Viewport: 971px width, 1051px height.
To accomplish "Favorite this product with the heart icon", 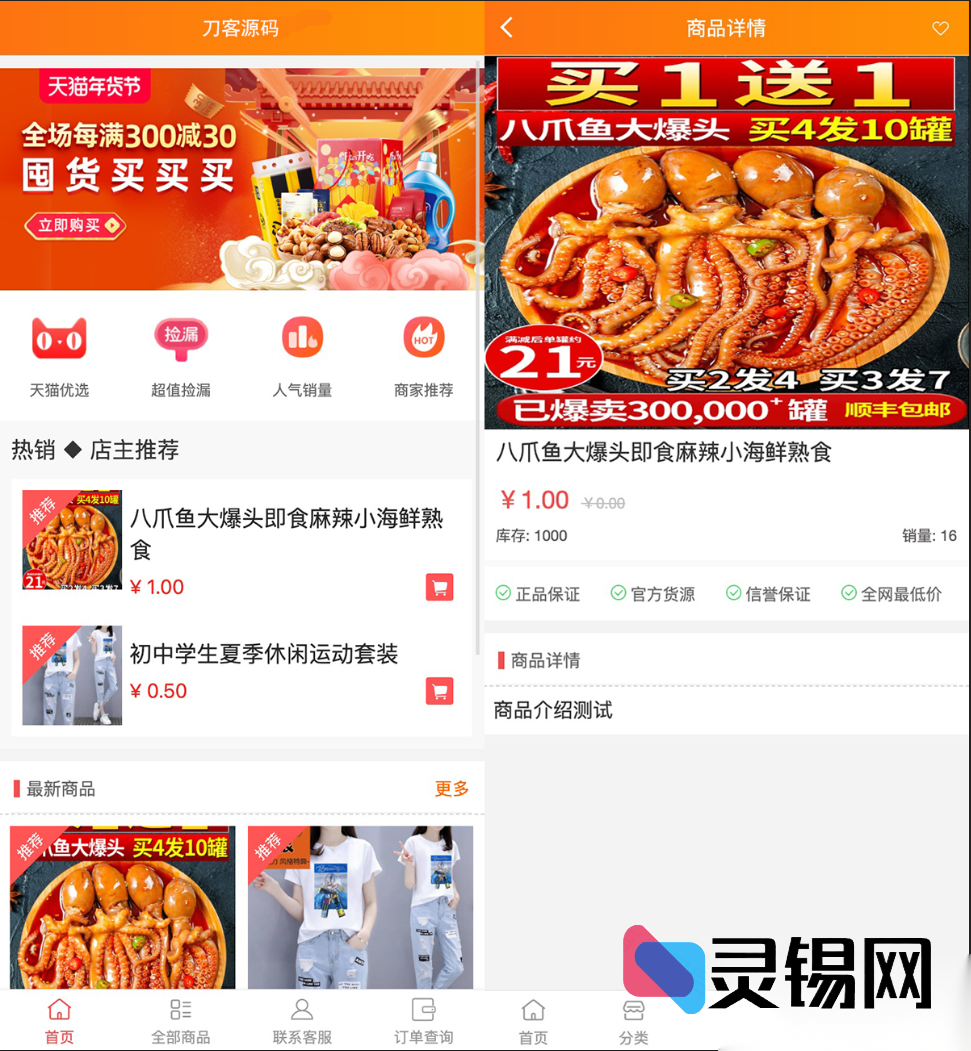I will tap(940, 28).
